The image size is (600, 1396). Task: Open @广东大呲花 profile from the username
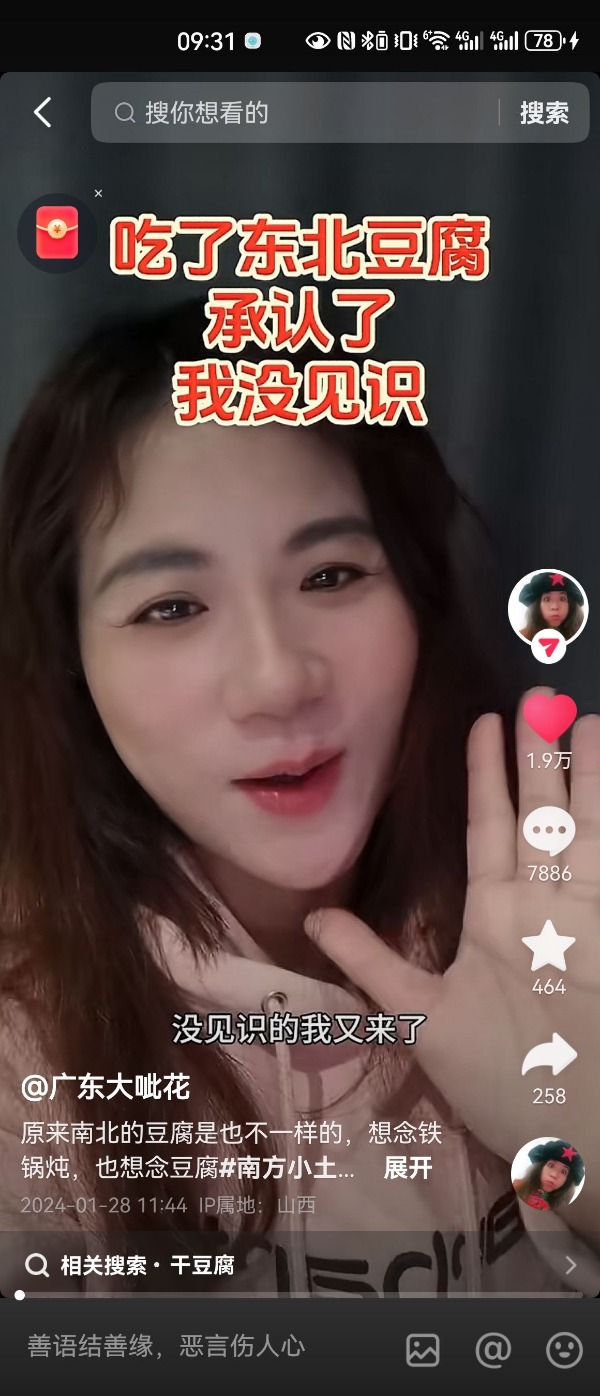[x=105, y=1087]
